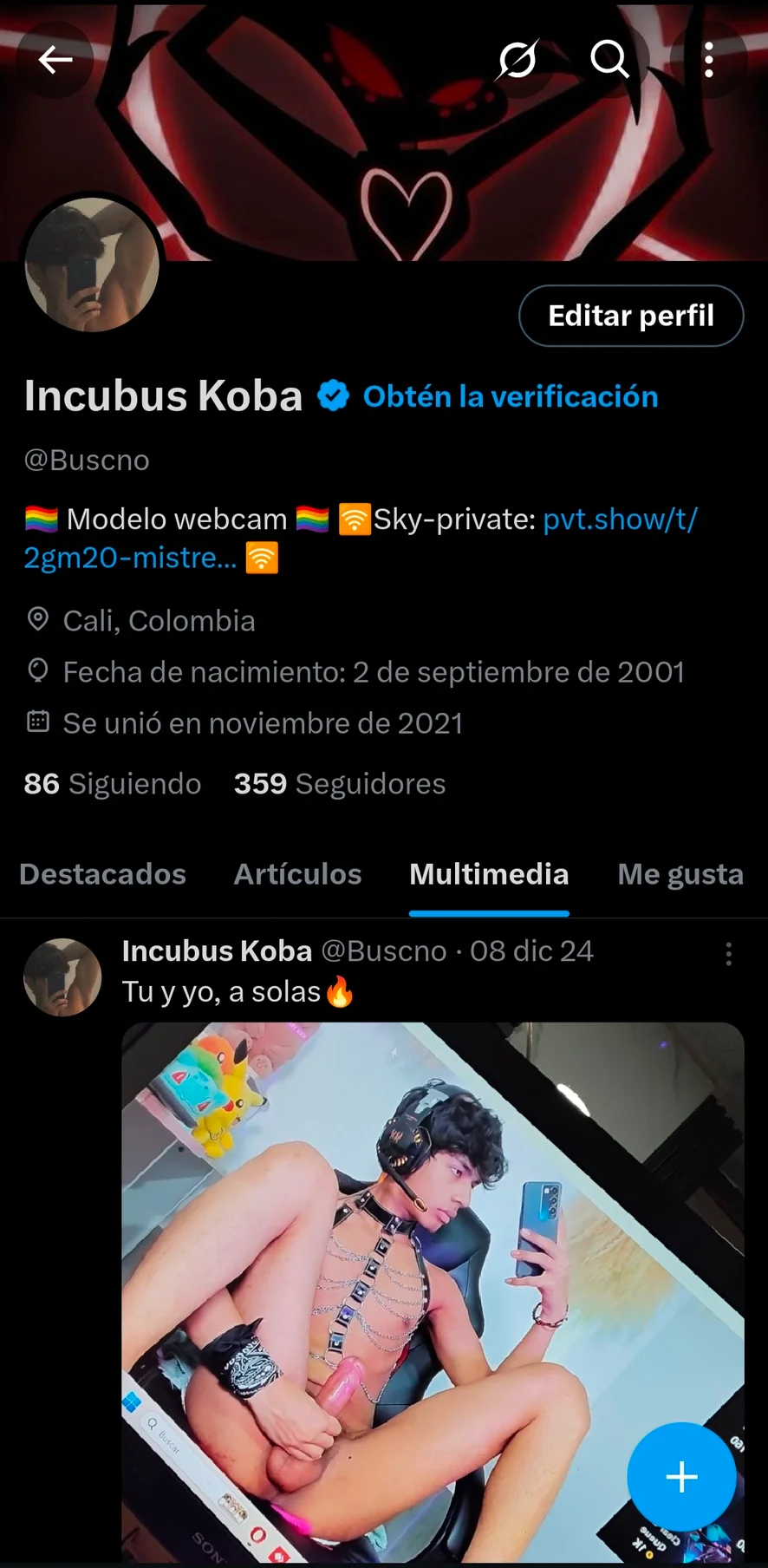Open the Grok icon in the header

(x=517, y=60)
